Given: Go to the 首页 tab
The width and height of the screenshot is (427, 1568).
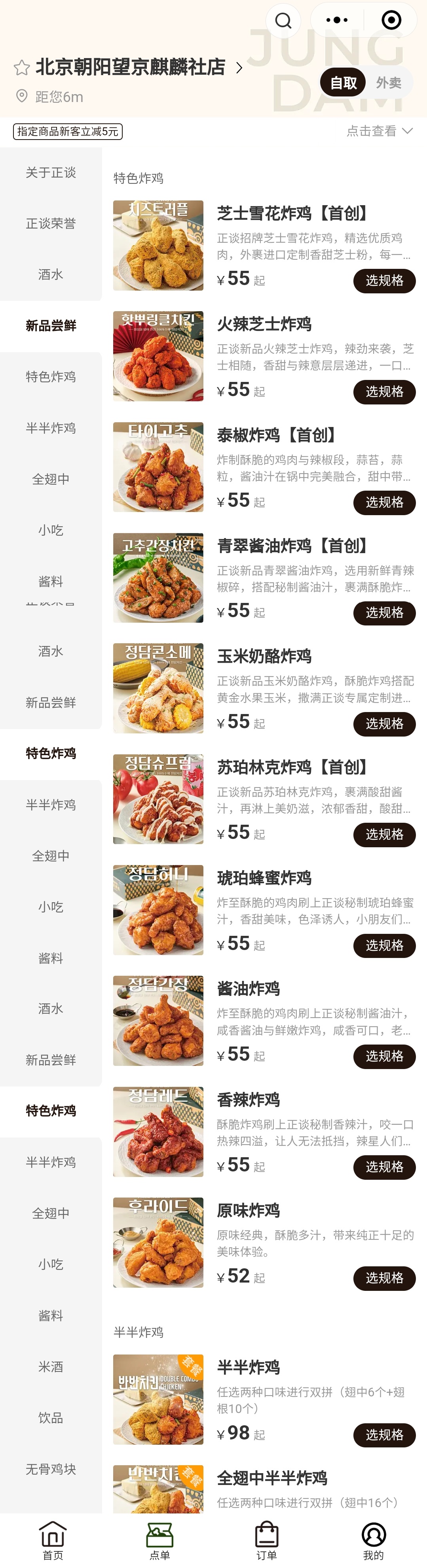Looking at the screenshot, I should pos(53,1540).
